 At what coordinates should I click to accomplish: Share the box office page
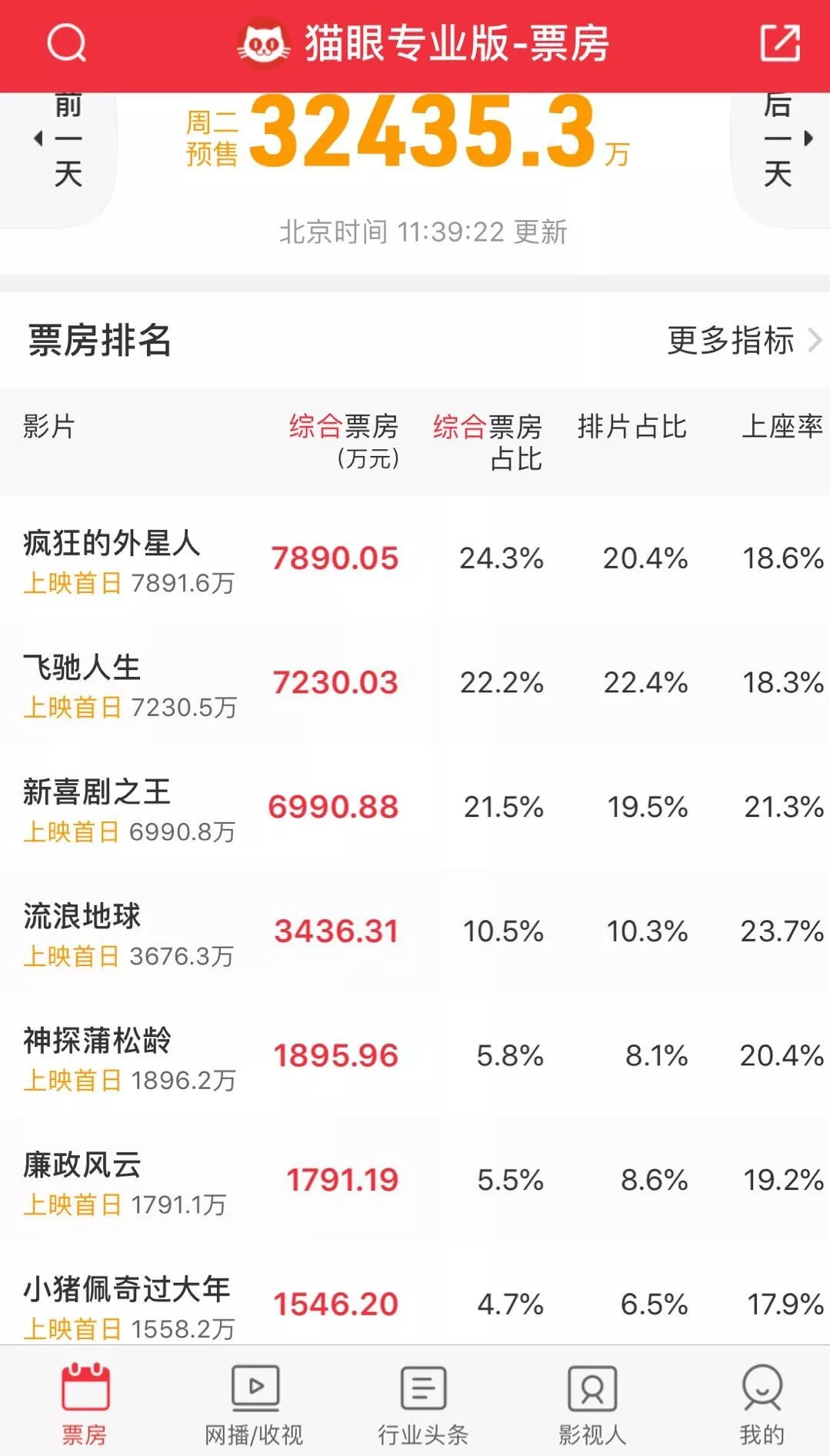coord(779,42)
